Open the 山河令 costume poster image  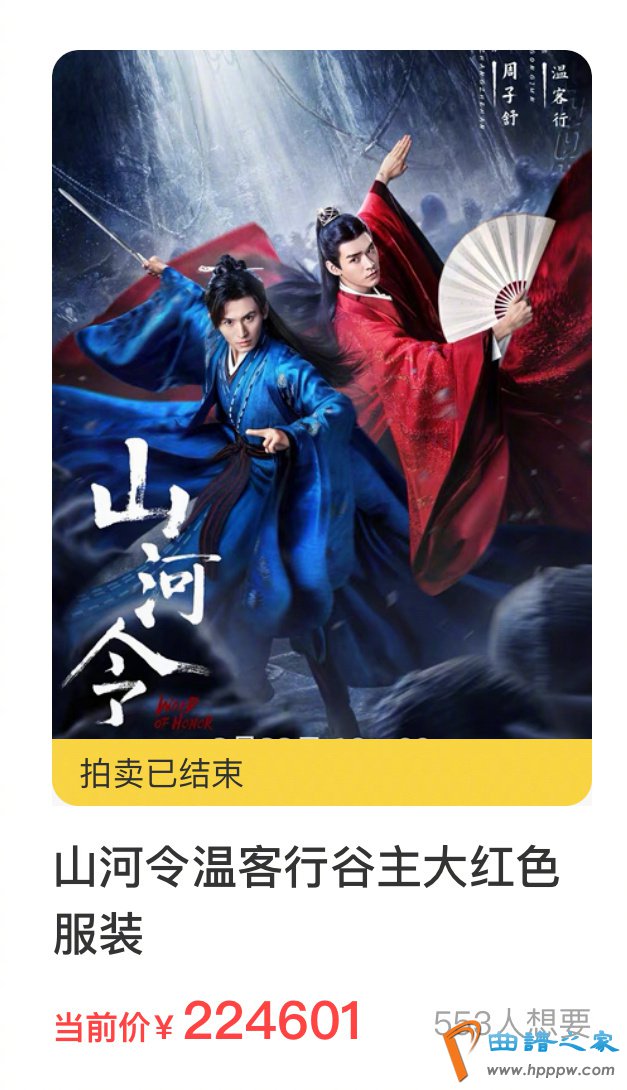click(x=321, y=395)
